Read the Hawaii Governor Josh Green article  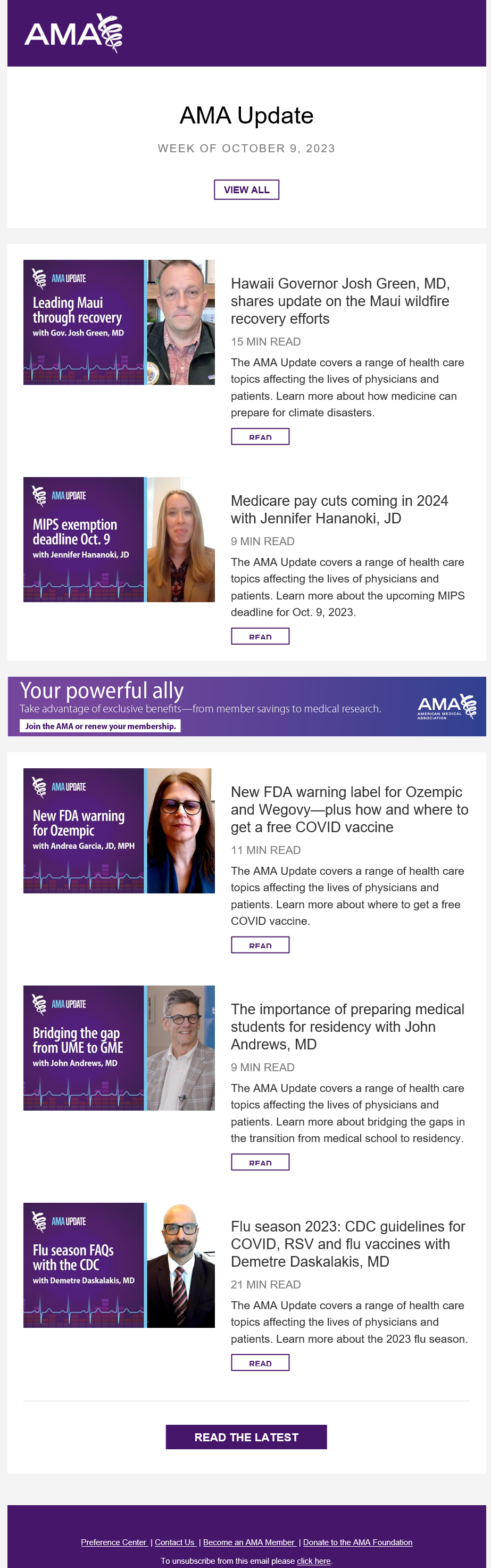260,437
